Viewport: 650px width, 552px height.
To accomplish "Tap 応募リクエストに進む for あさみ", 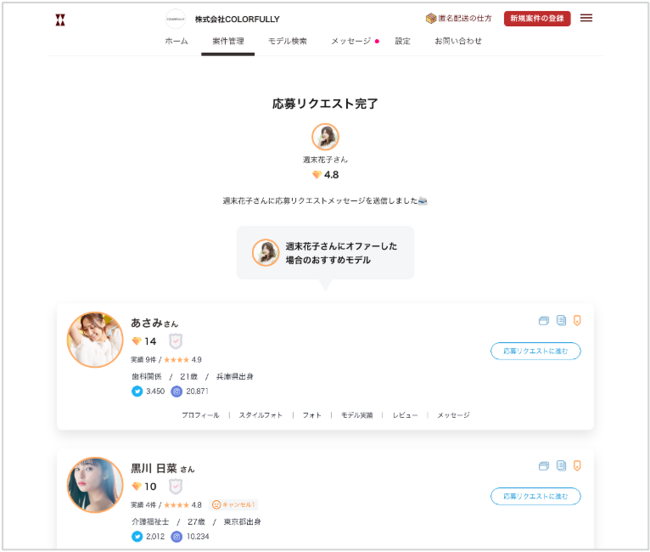I will click(x=535, y=351).
